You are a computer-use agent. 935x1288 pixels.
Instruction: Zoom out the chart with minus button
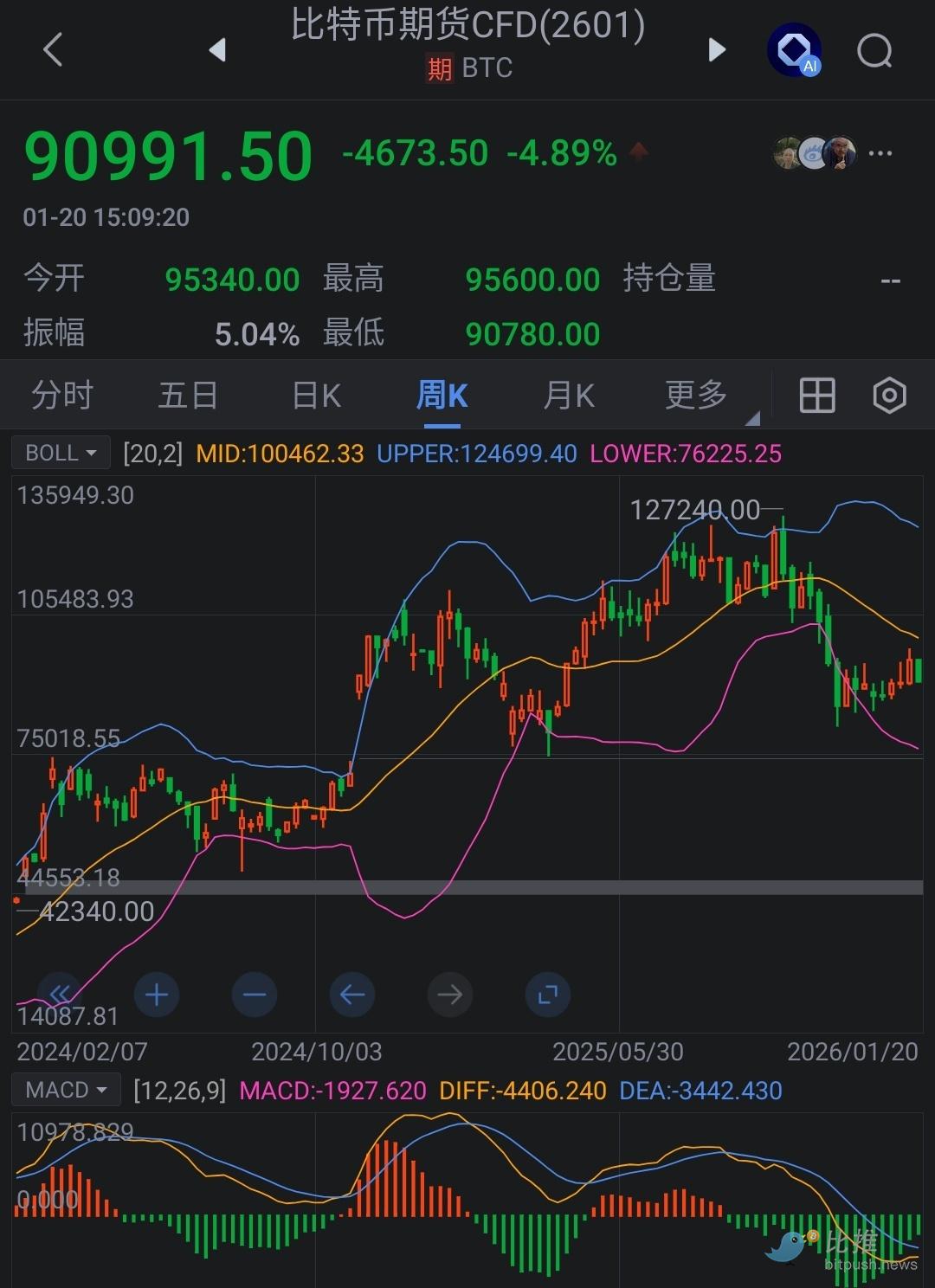[x=255, y=995]
